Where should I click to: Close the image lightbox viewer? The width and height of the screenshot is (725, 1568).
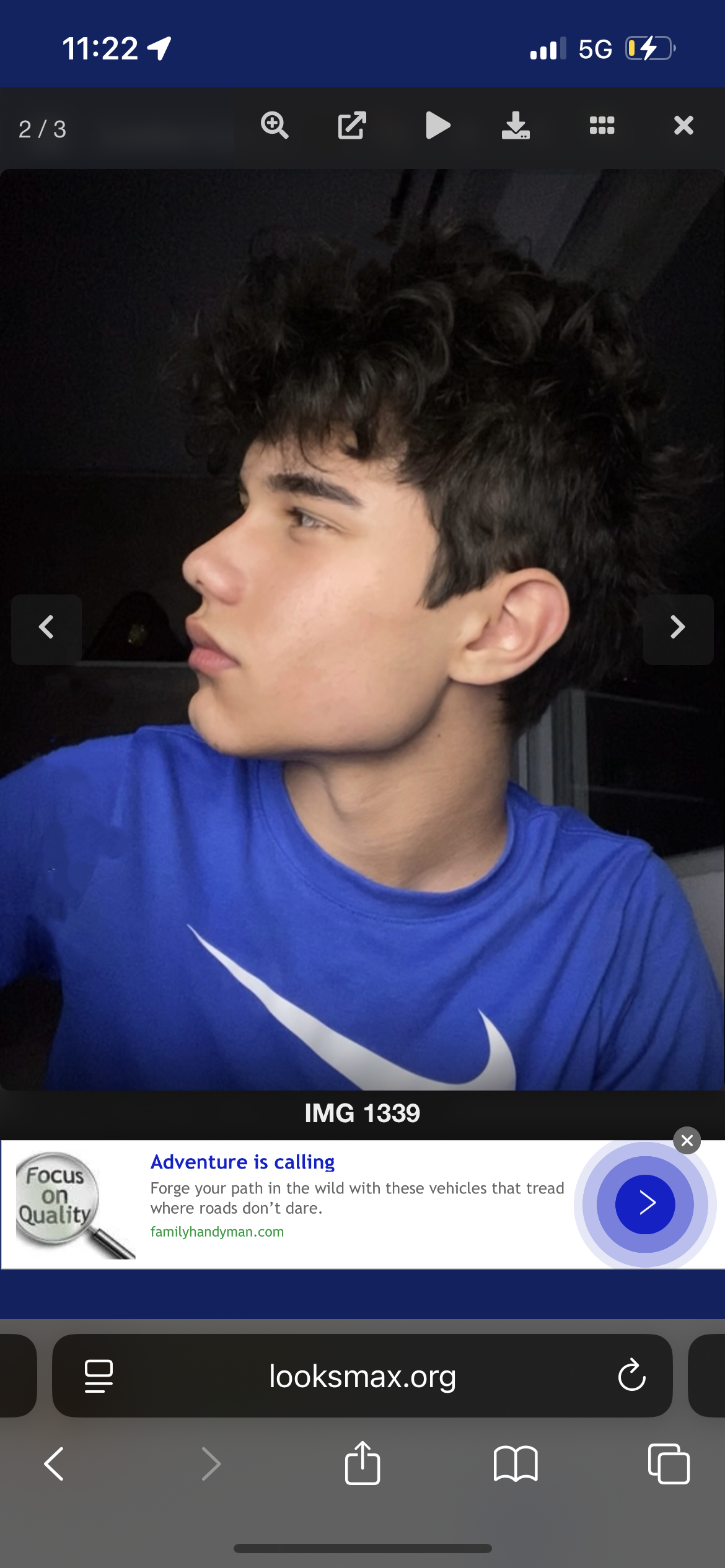pyautogui.click(x=684, y=126)
